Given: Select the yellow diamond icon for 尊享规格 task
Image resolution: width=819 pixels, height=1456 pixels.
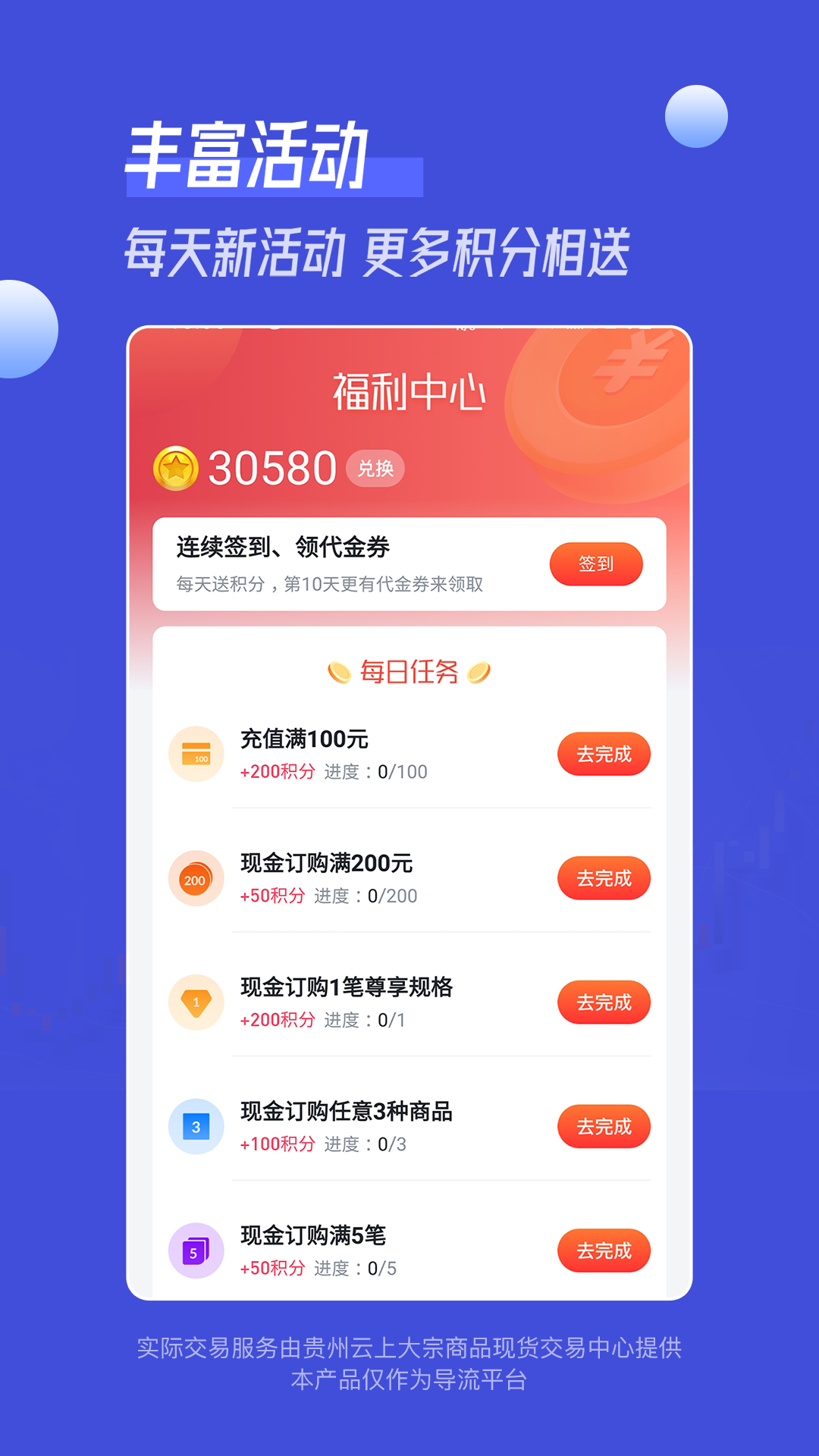Looking at the screenshot, I should click(x=196, y=1002).
